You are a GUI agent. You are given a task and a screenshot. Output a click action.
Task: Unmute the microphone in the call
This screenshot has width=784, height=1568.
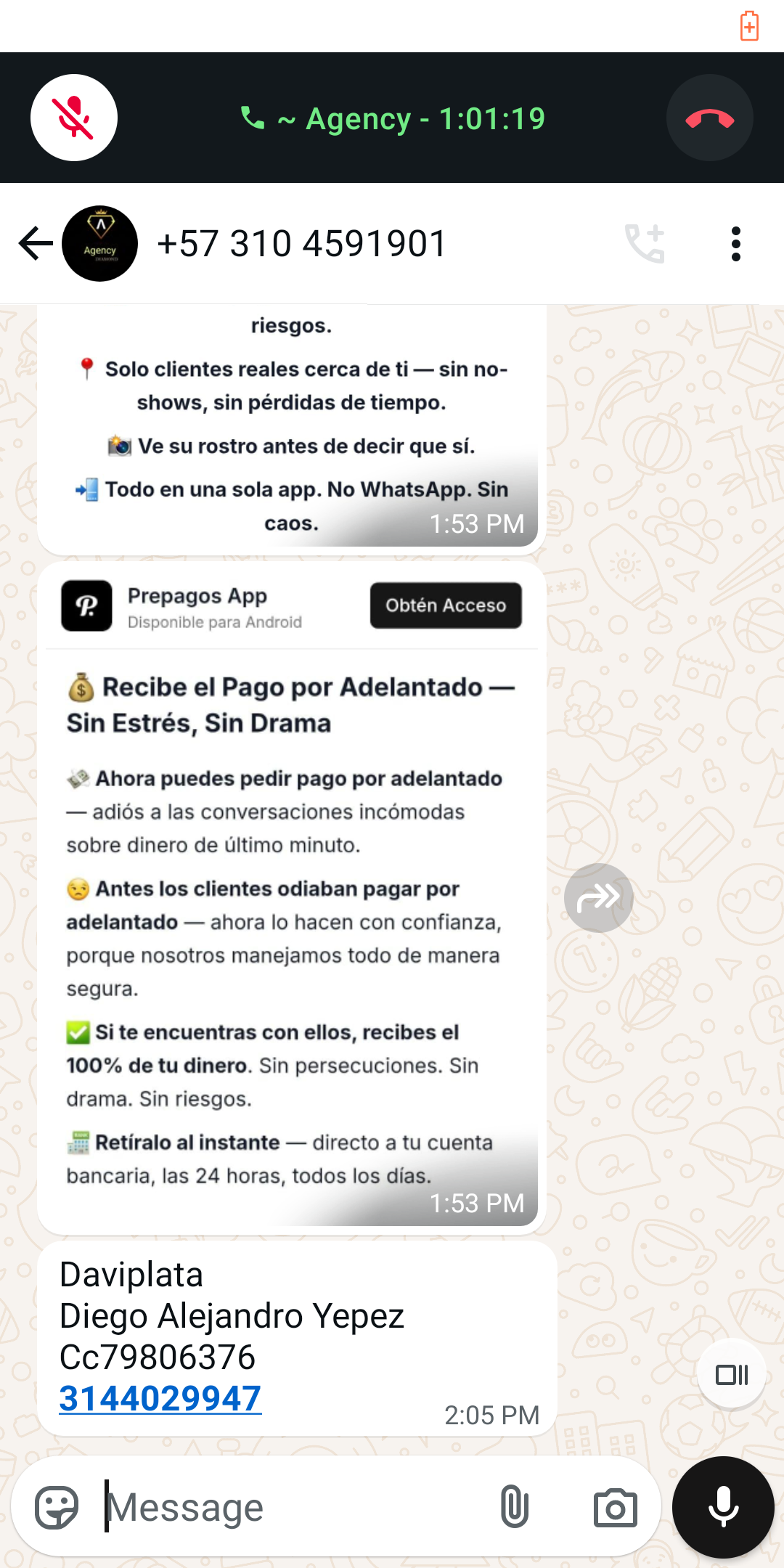pos(74,118)
